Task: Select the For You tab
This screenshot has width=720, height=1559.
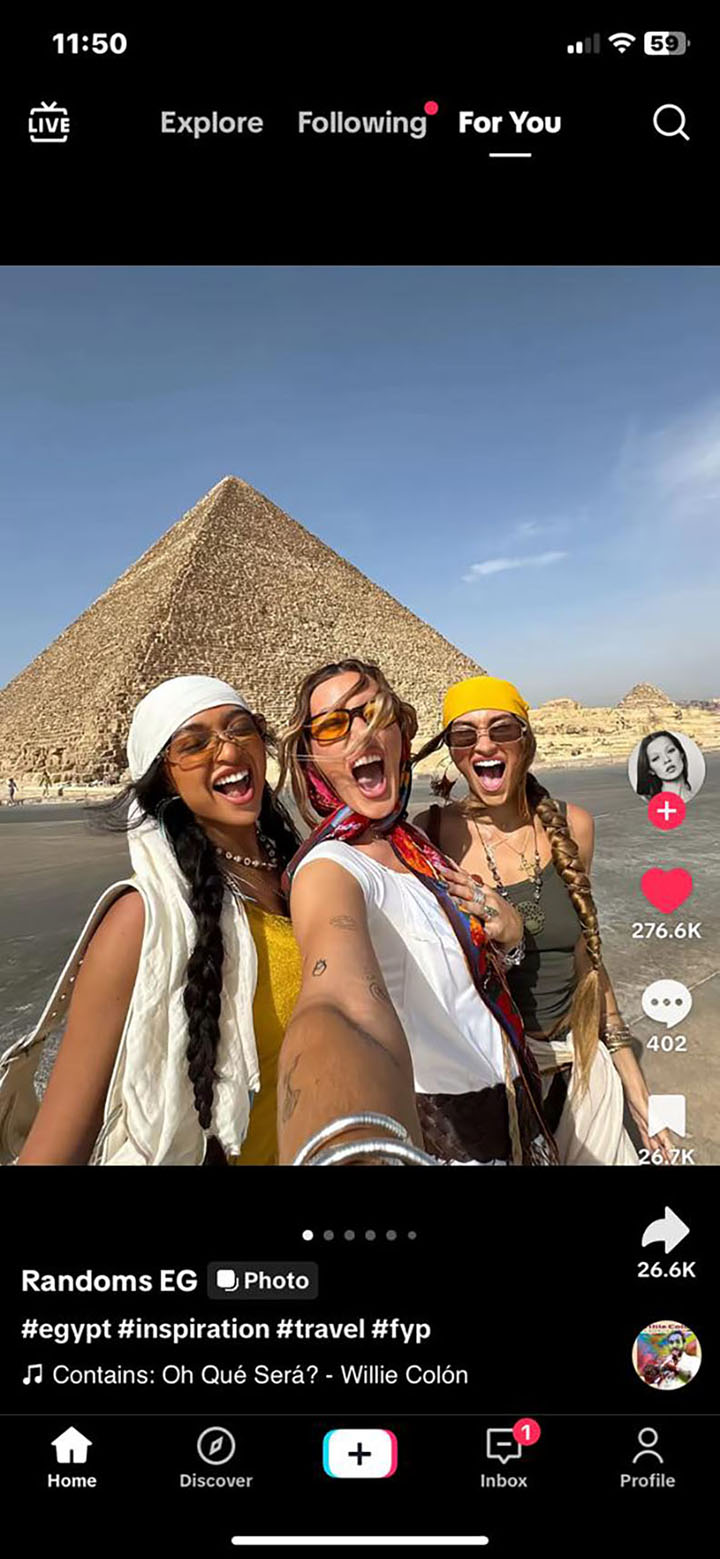Action: [509, 123]
